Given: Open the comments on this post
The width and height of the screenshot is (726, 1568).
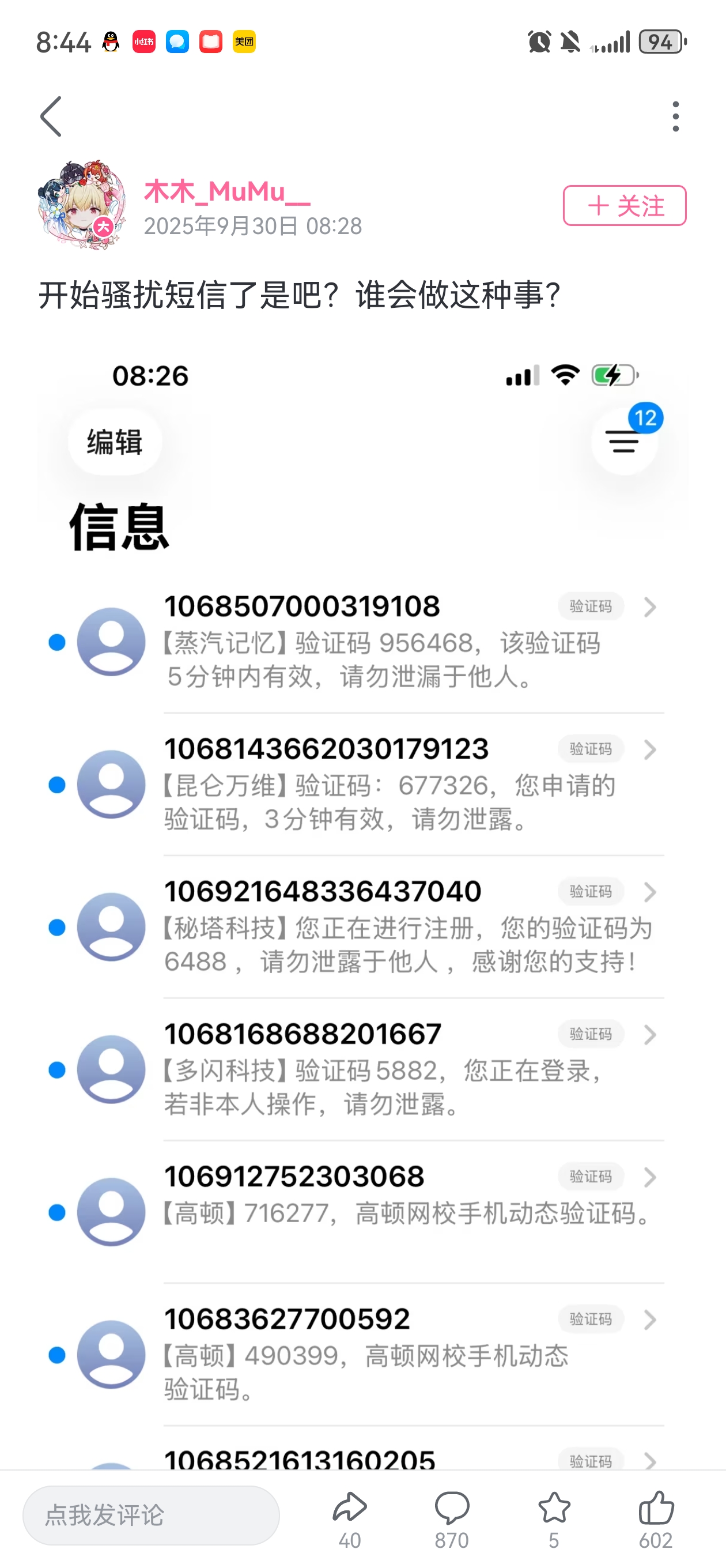Looking at the screenshot, I should click(452, 1518).
